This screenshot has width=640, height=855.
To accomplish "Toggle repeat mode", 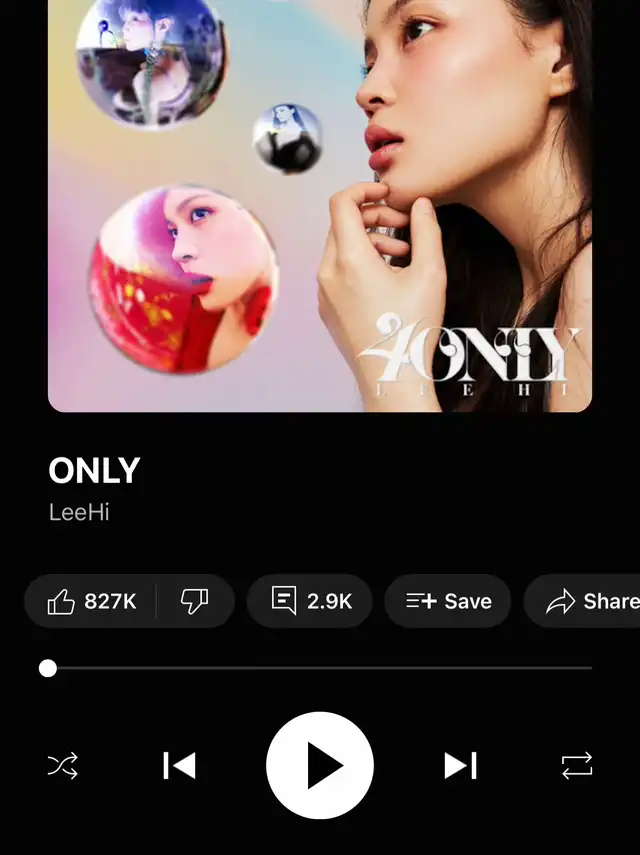I will [x=577, y=766].
